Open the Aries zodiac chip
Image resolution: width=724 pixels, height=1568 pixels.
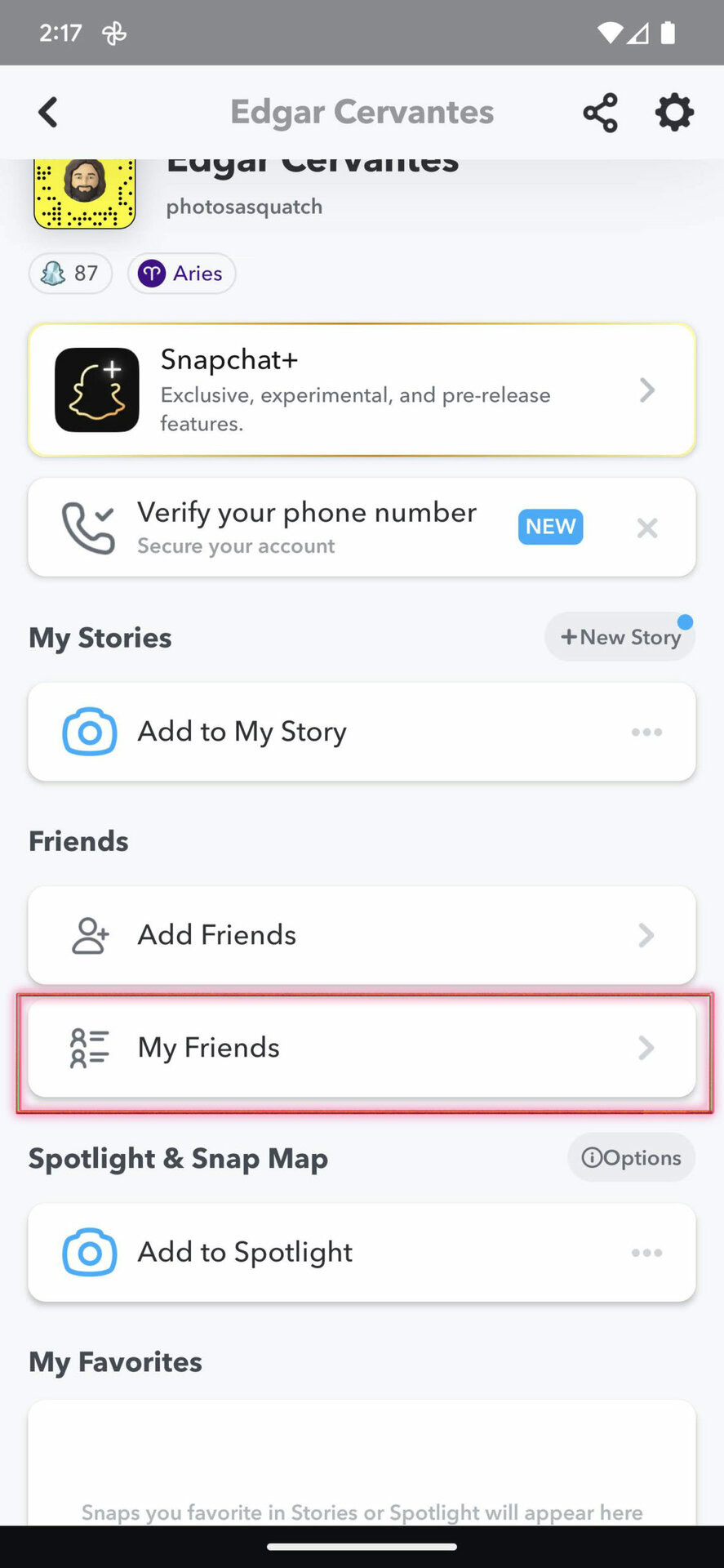pos(181,274)
